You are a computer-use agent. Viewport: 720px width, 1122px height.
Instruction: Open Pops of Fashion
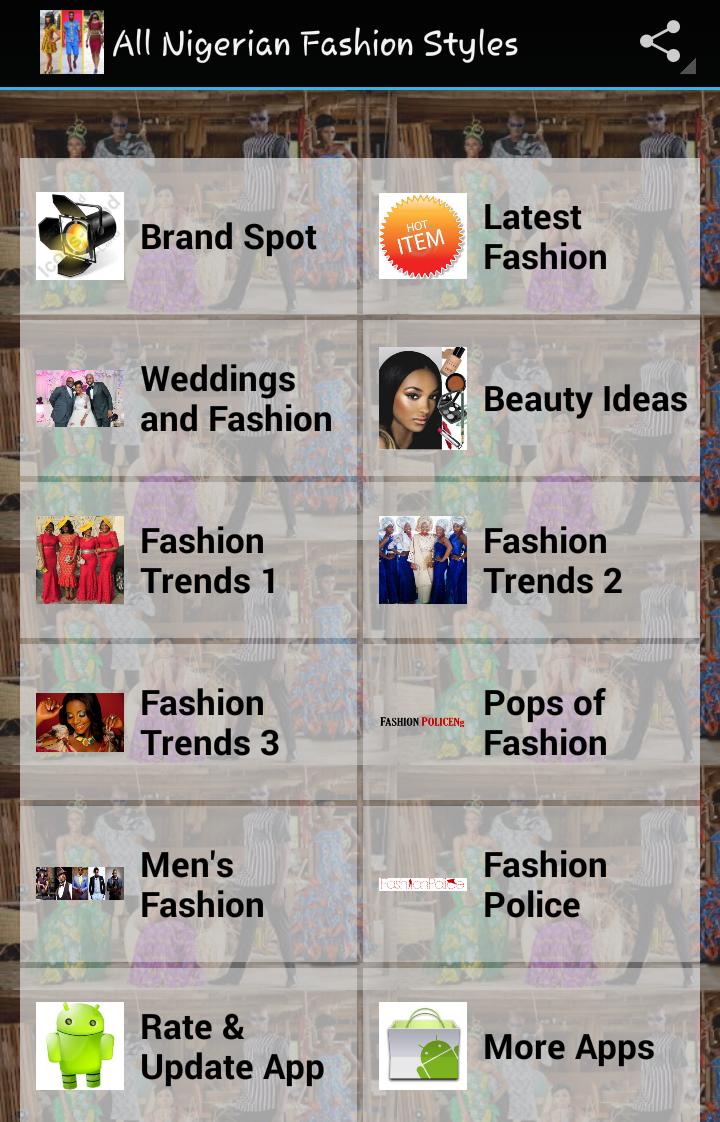click(531, 723)
